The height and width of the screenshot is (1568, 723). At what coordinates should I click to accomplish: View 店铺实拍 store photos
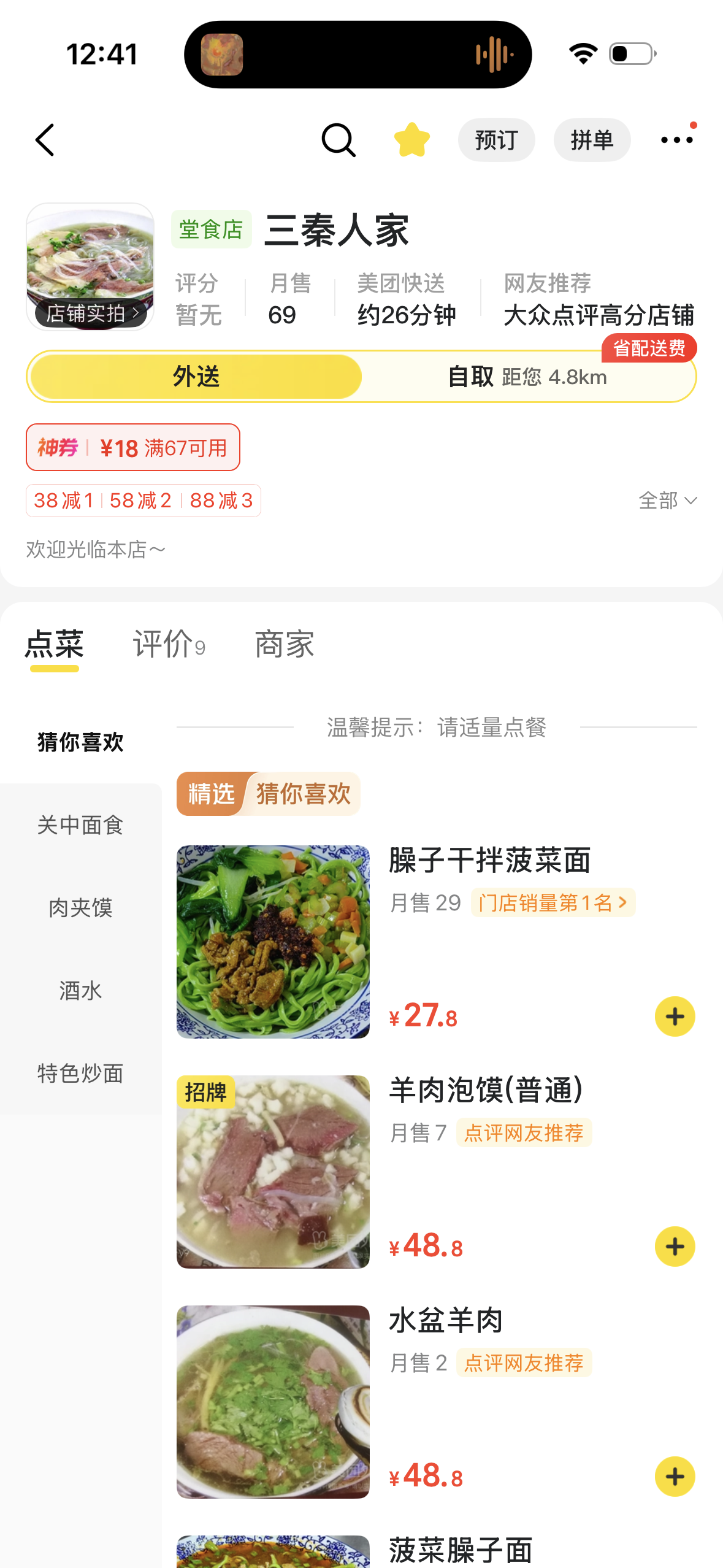(91, 313)
